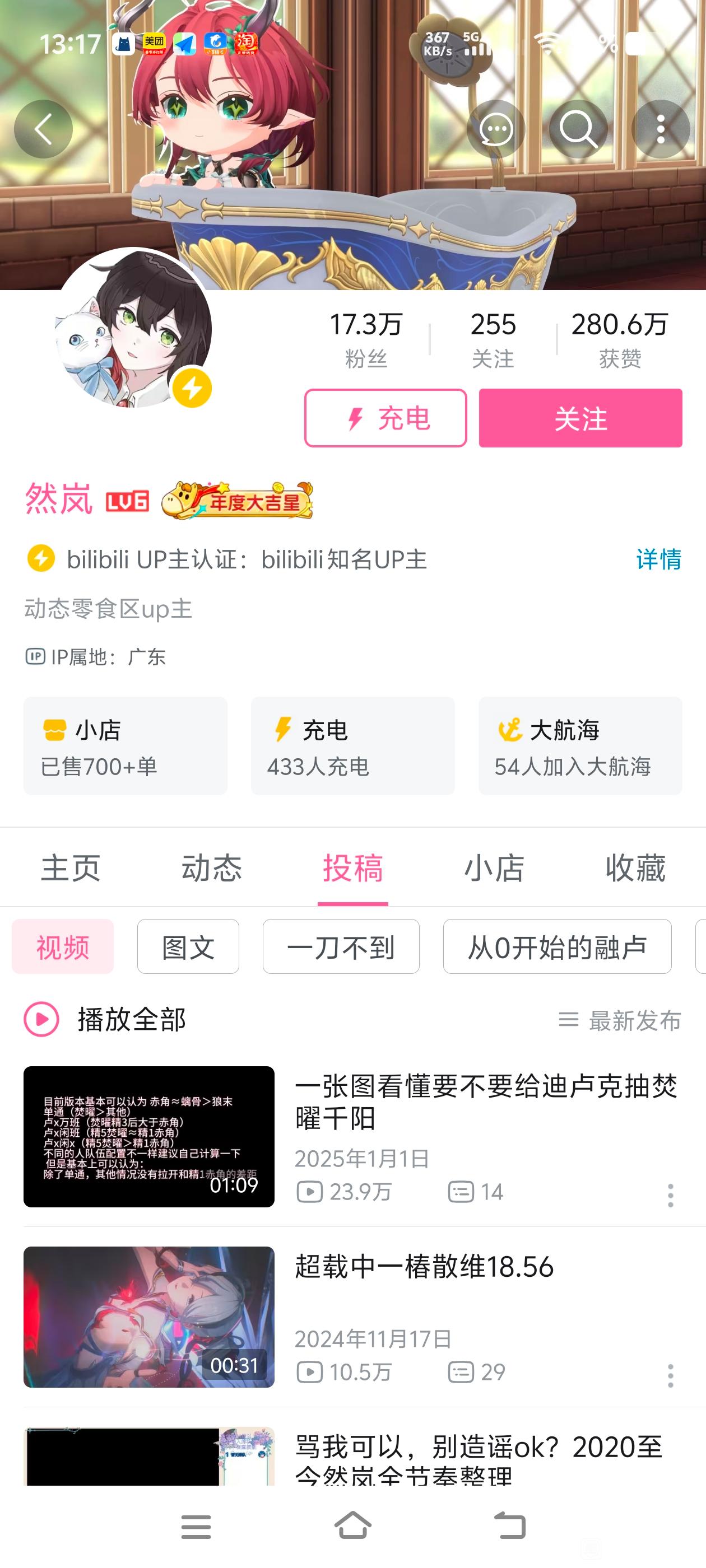Open 详情 for UP主 certification
The height and width of the screenshot is (1568, 706).
click(658, 559)
